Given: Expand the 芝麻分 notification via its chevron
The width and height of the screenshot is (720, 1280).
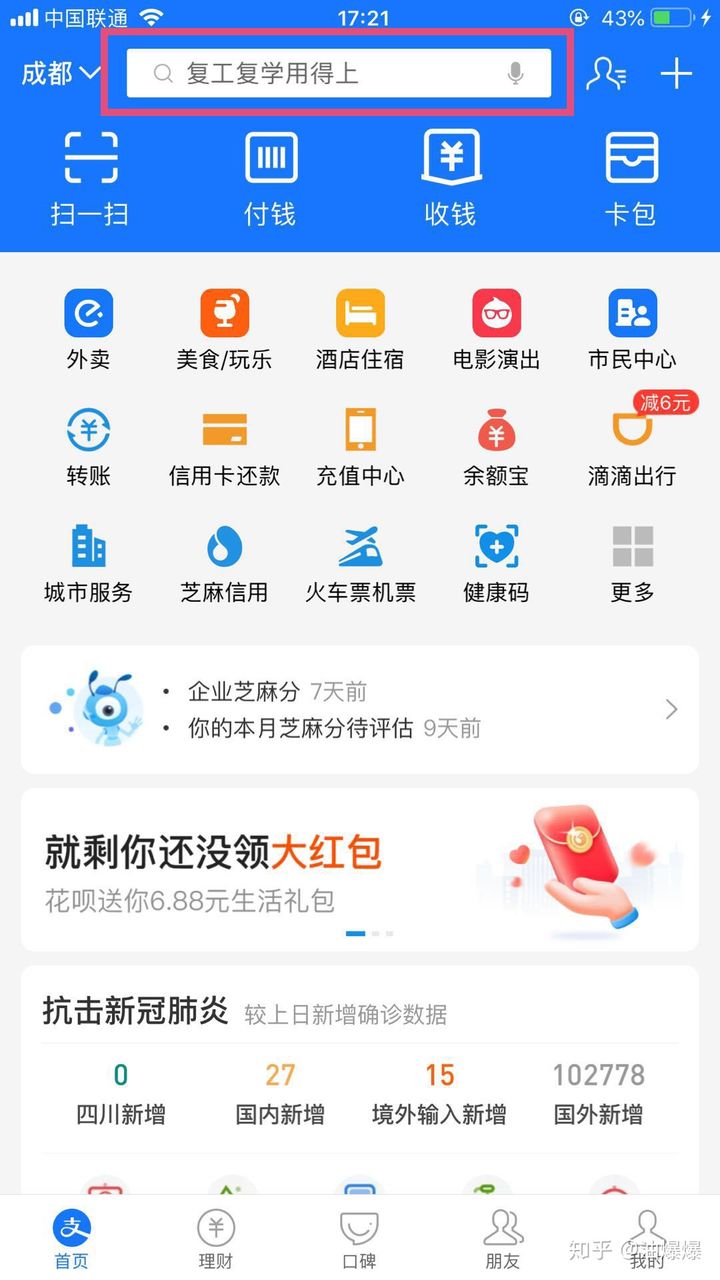Looking at the screenshot, I should tap(671, 710).
